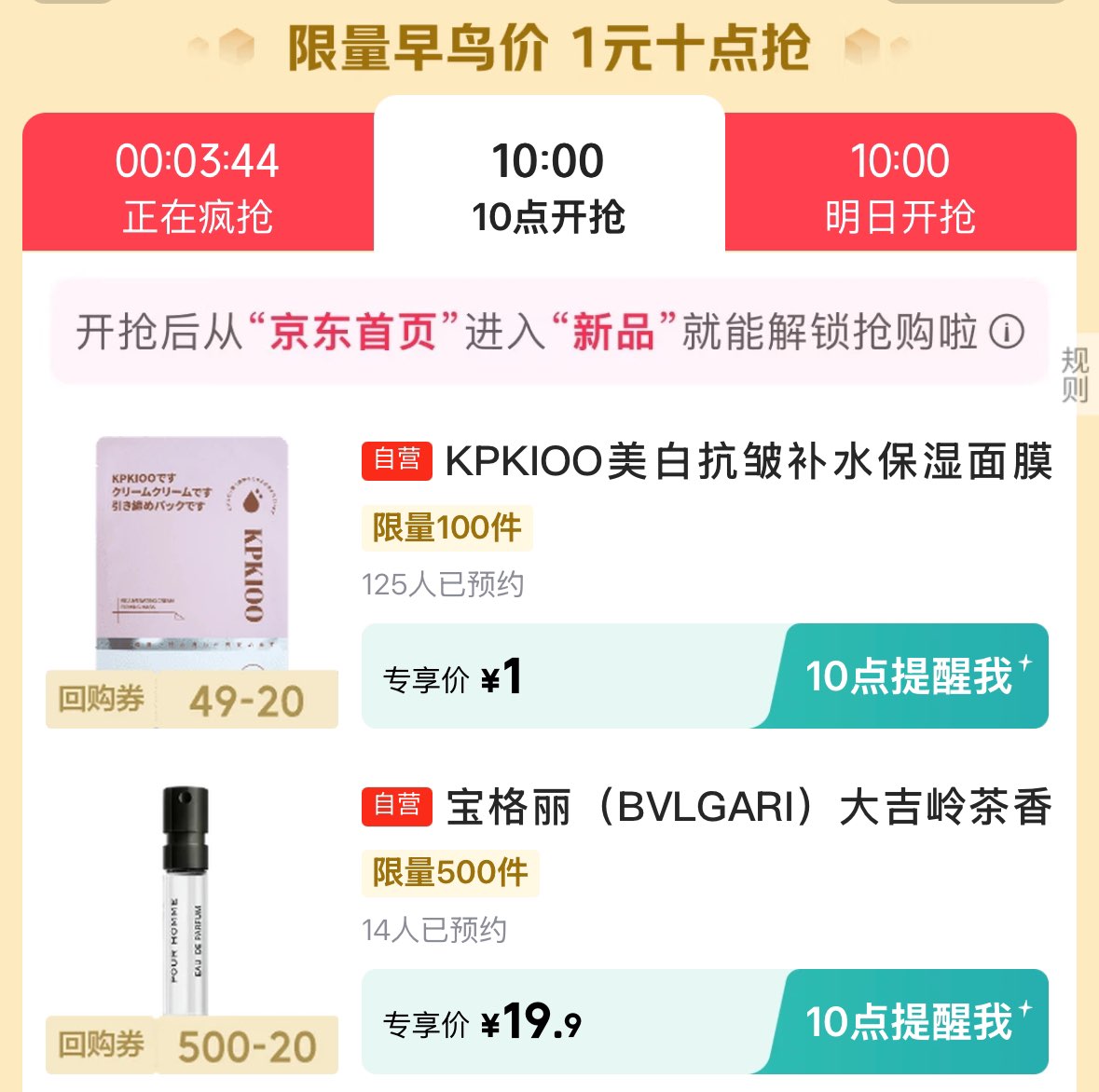Set 10点提醒我 for KPKIOO face mask

(911, 676)
